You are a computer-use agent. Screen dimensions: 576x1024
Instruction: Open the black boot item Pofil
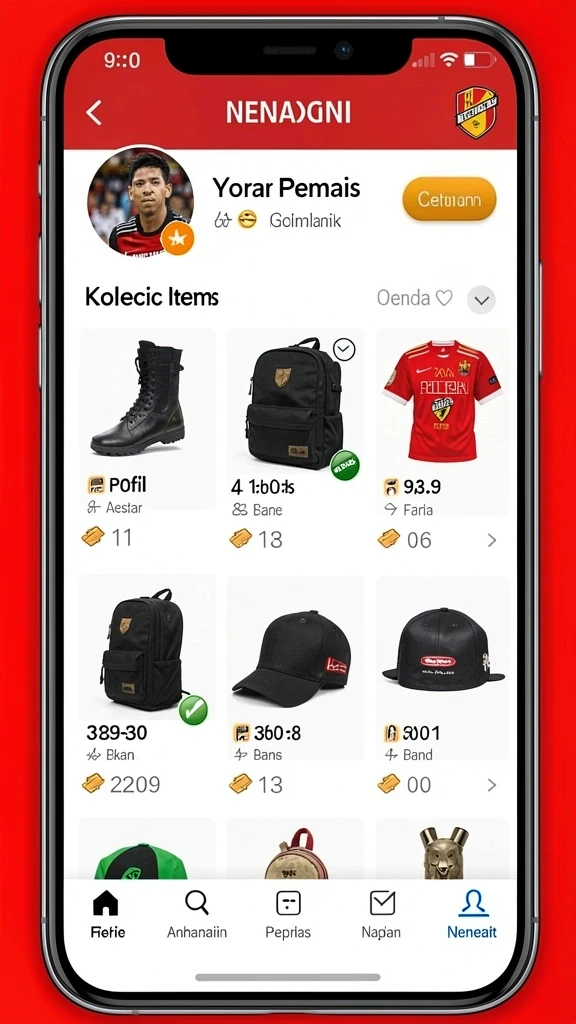click(x=147, y=440)
